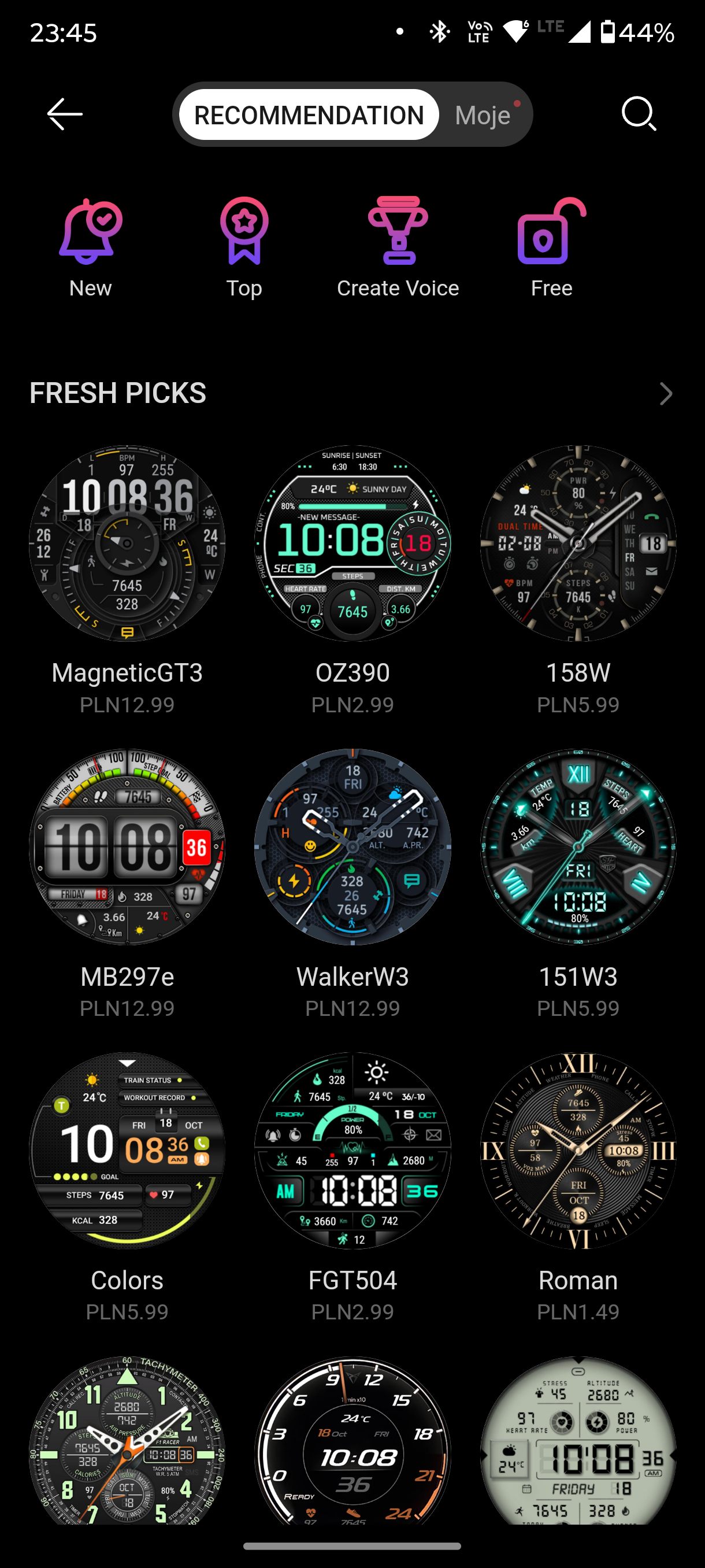
Task: Open the search magnifier
Action: coord(639,114)
